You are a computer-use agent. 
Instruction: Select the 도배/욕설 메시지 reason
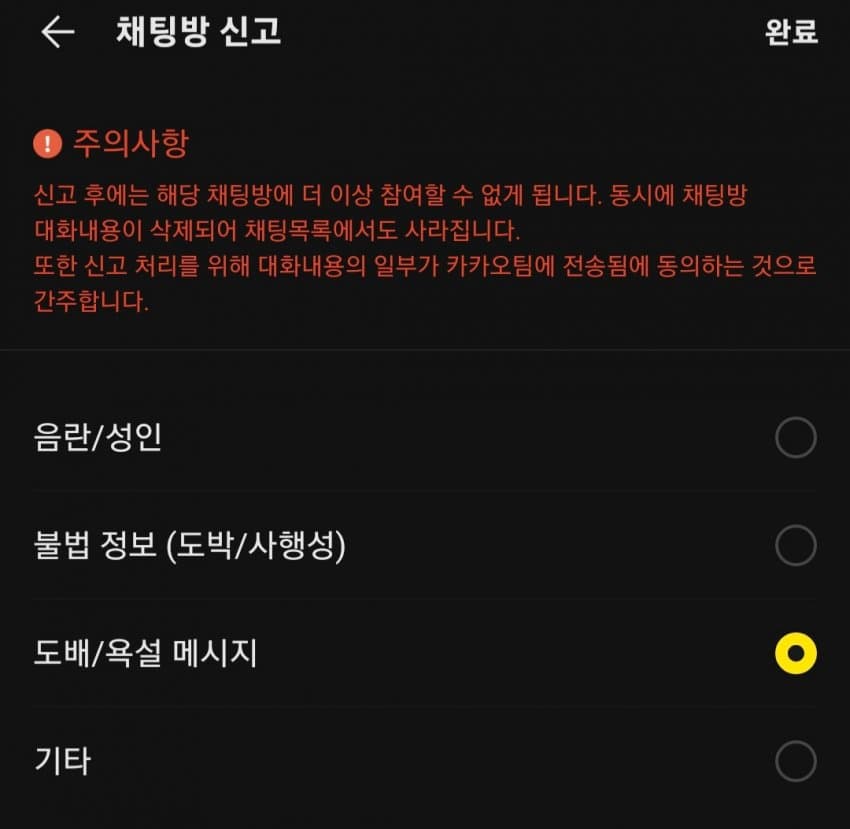tap(795, 654)
